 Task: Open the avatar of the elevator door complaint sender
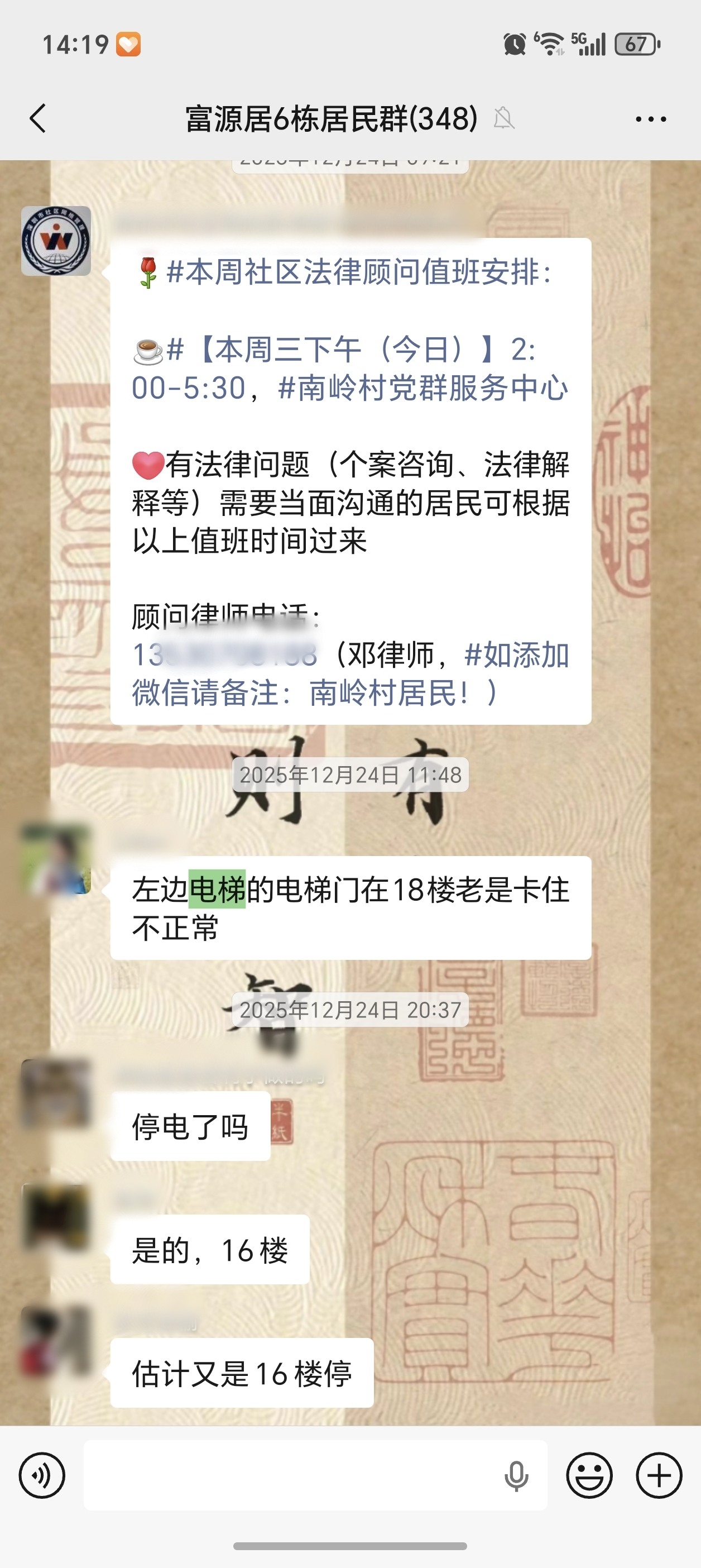tap(56, 859)
